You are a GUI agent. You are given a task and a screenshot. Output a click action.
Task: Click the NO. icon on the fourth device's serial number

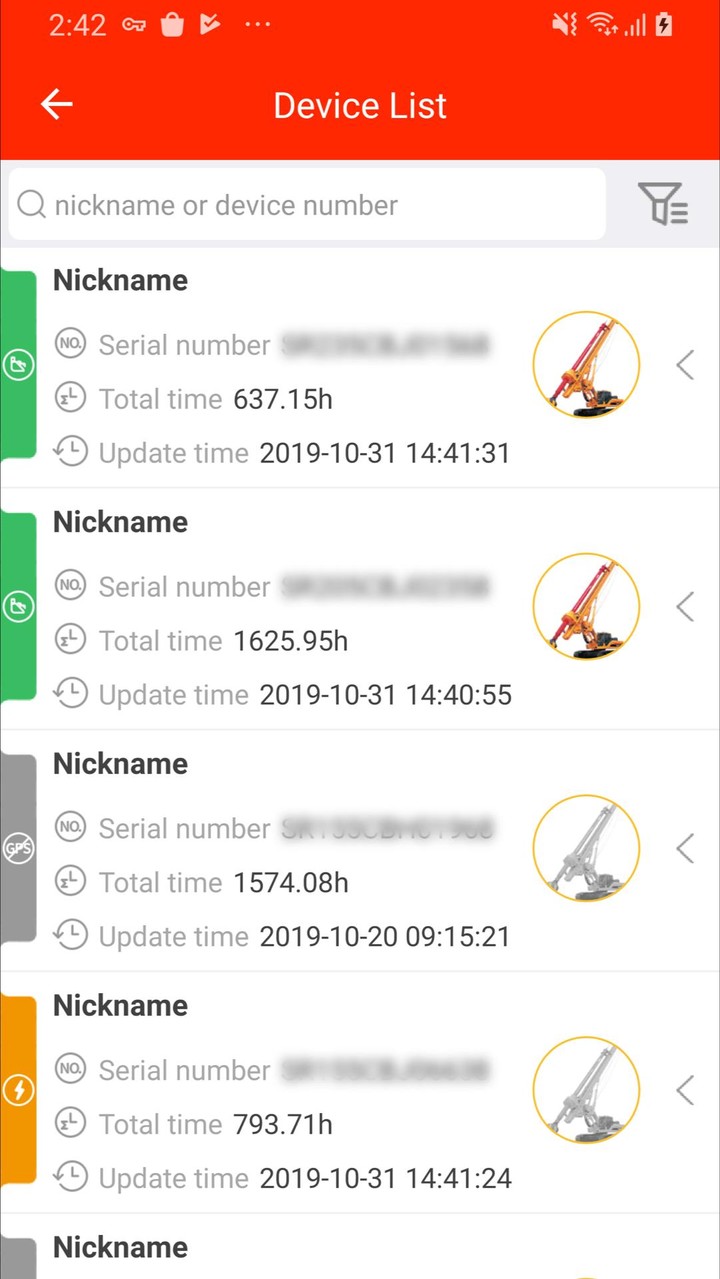[70, 1069]
